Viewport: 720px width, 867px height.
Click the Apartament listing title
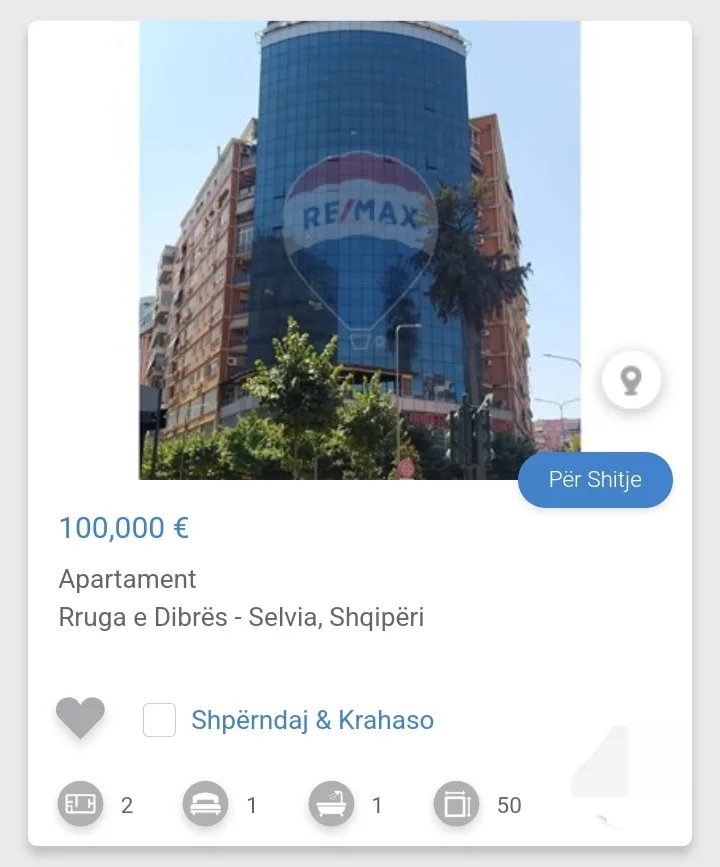(x=128, y=579)
